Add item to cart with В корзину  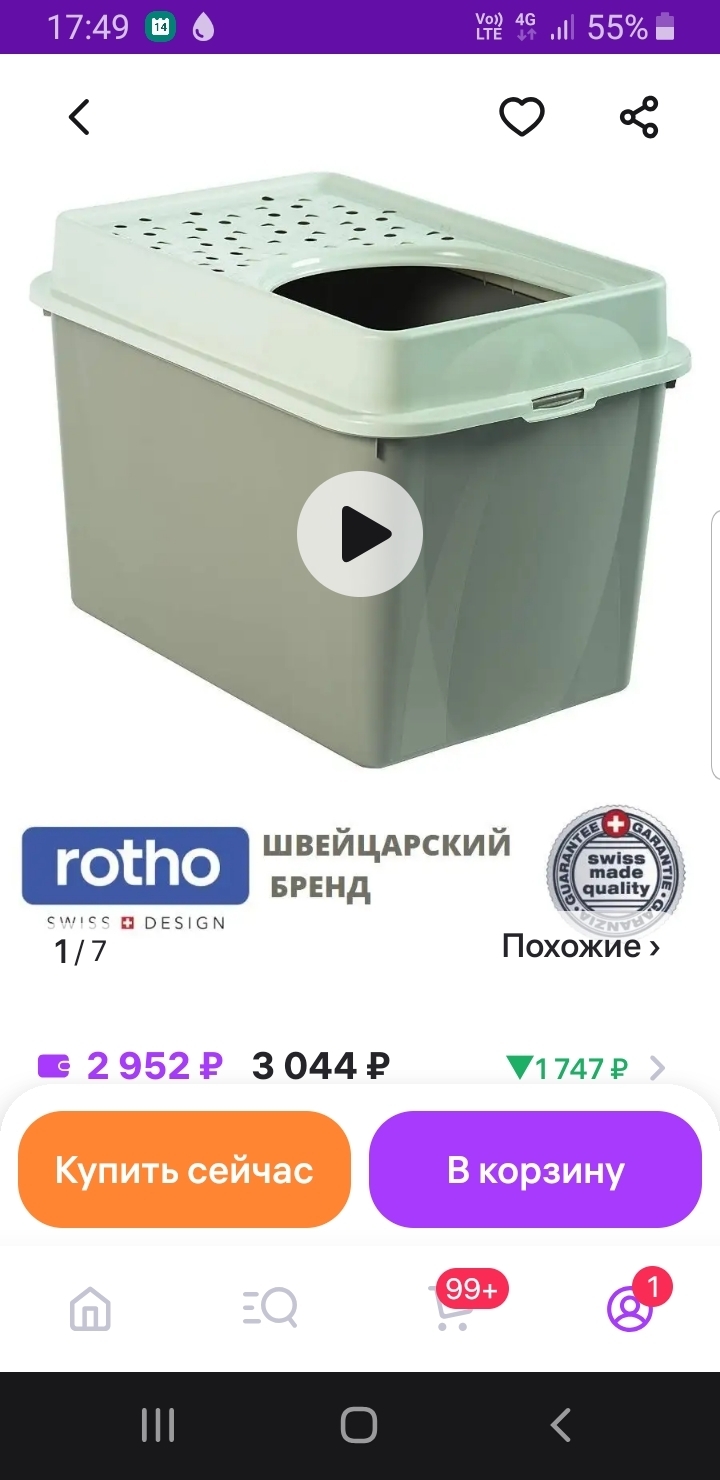coord(535,1169)
